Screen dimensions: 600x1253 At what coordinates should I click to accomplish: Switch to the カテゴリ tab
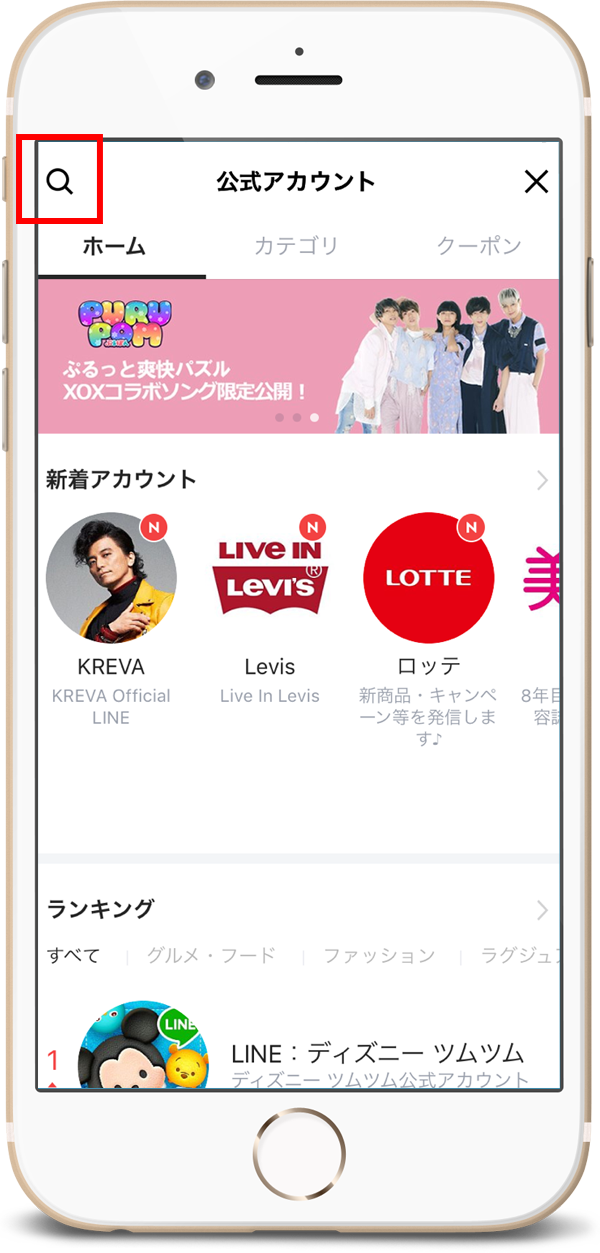tap(296, 246)
